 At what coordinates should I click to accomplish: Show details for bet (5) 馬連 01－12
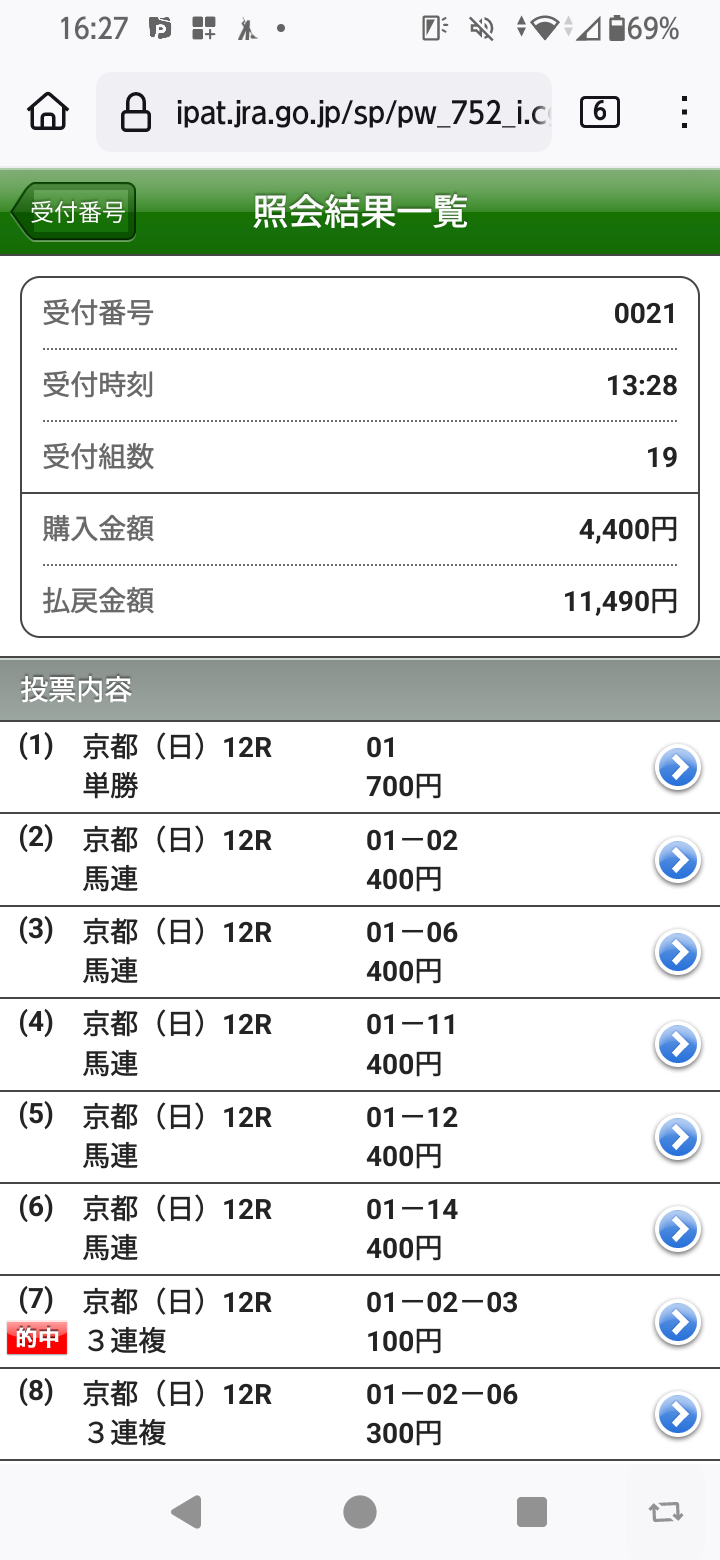(x=677, y=1136)
